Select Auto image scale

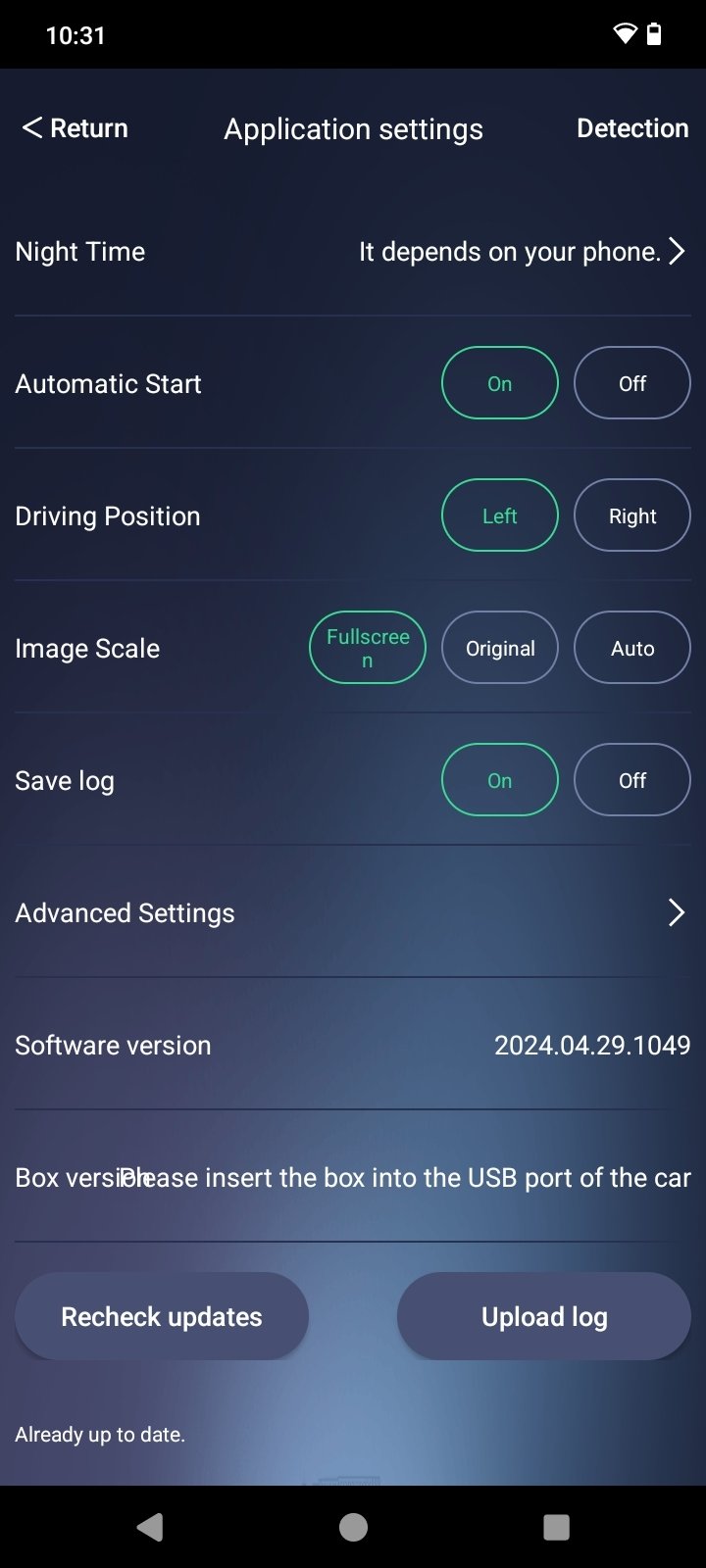[632, 648]
